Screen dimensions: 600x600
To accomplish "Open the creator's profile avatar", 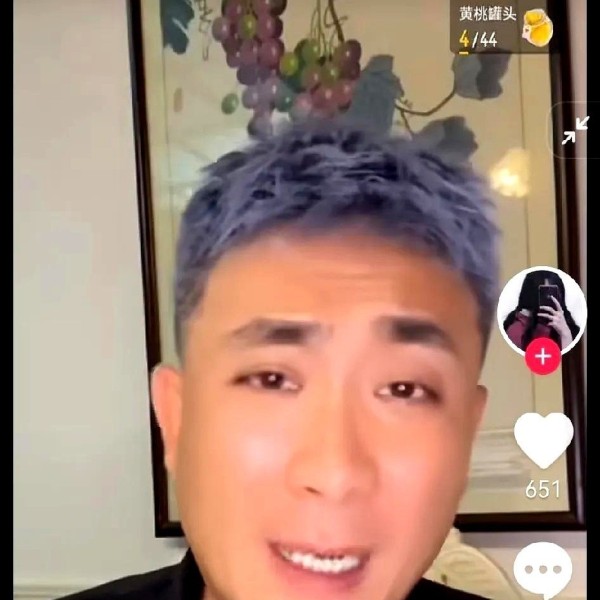I will [x=541, y=310].
